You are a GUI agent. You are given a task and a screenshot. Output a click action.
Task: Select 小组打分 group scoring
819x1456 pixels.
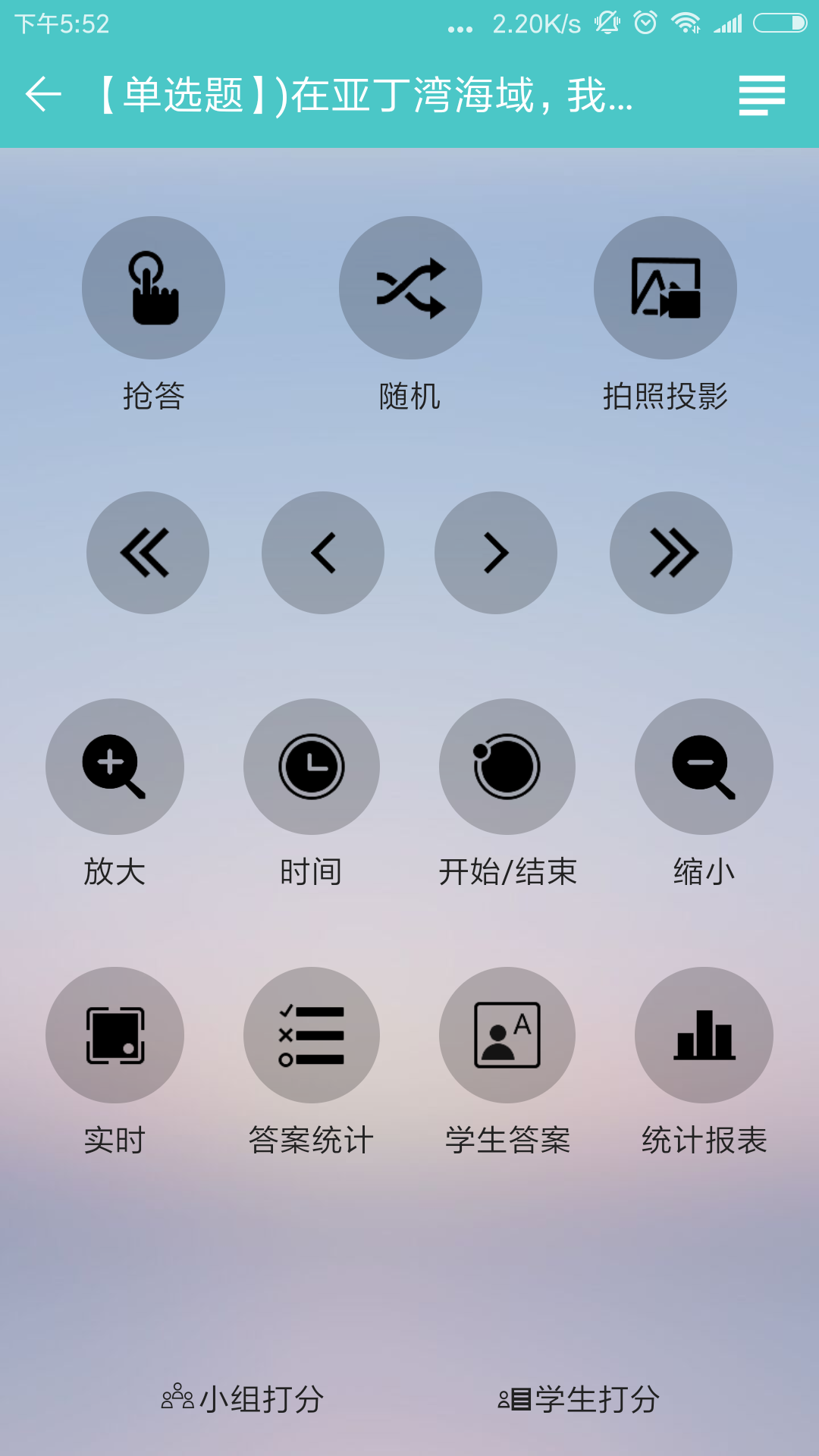pos(244,1399)
